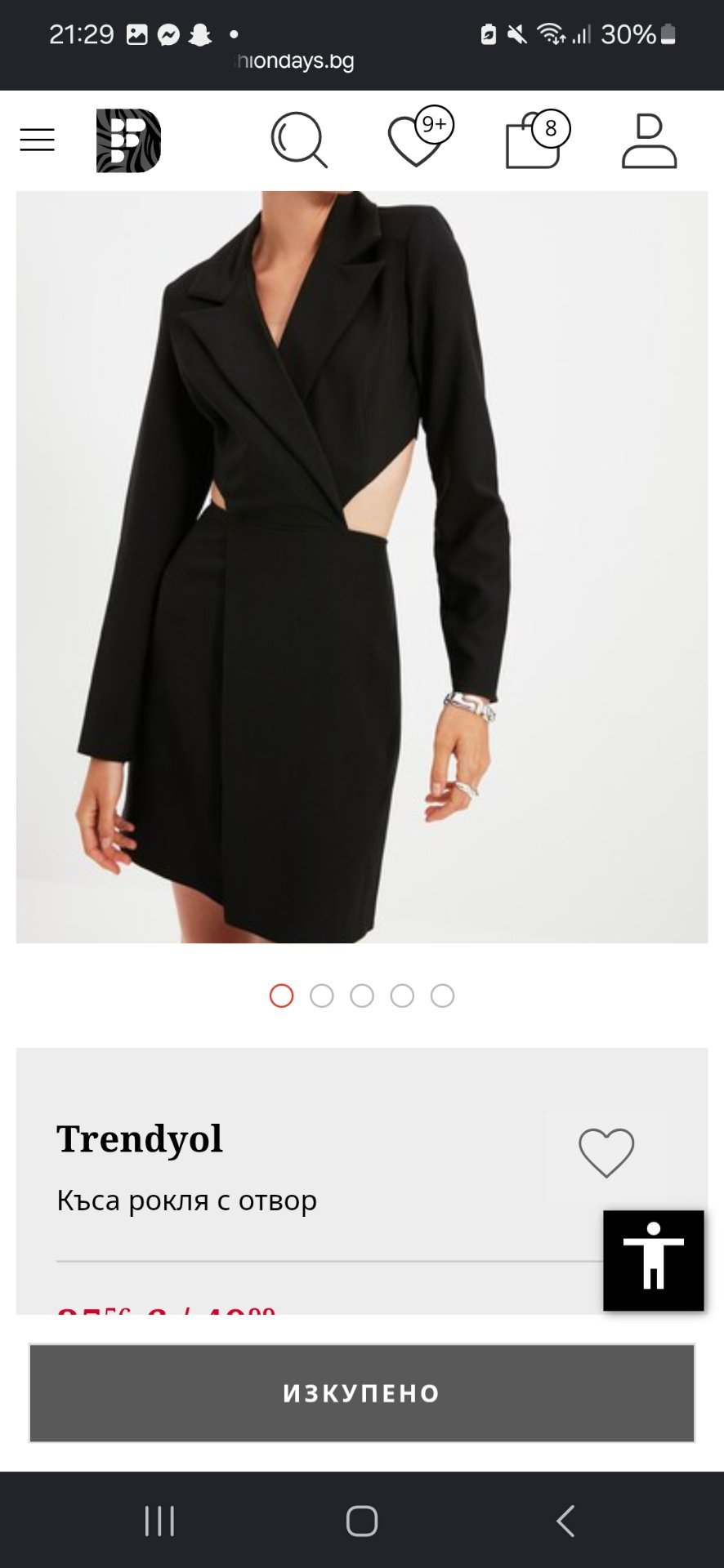Open the search magnifier
The width and height of the screenshot is (724, 1568).
(x=299, y=140)
